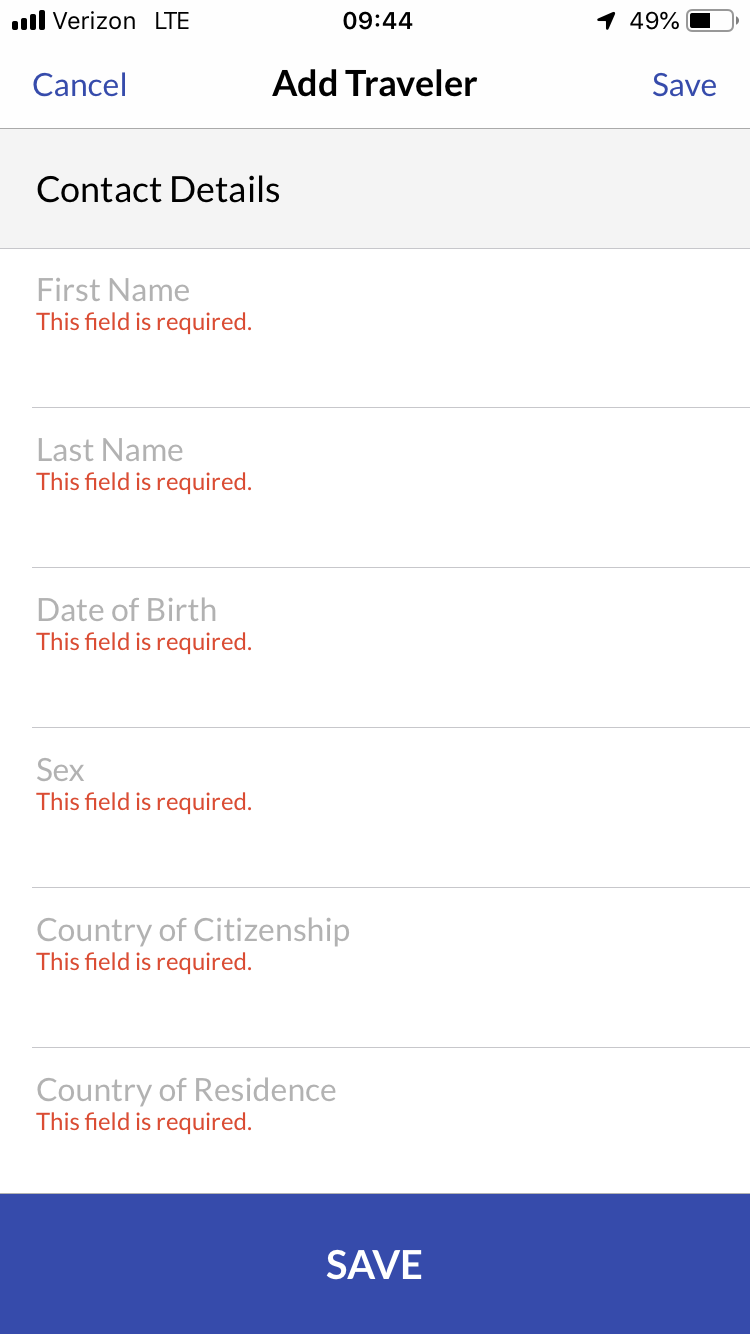Cancel adding the traveler
750x1334 pixels.
80,85
